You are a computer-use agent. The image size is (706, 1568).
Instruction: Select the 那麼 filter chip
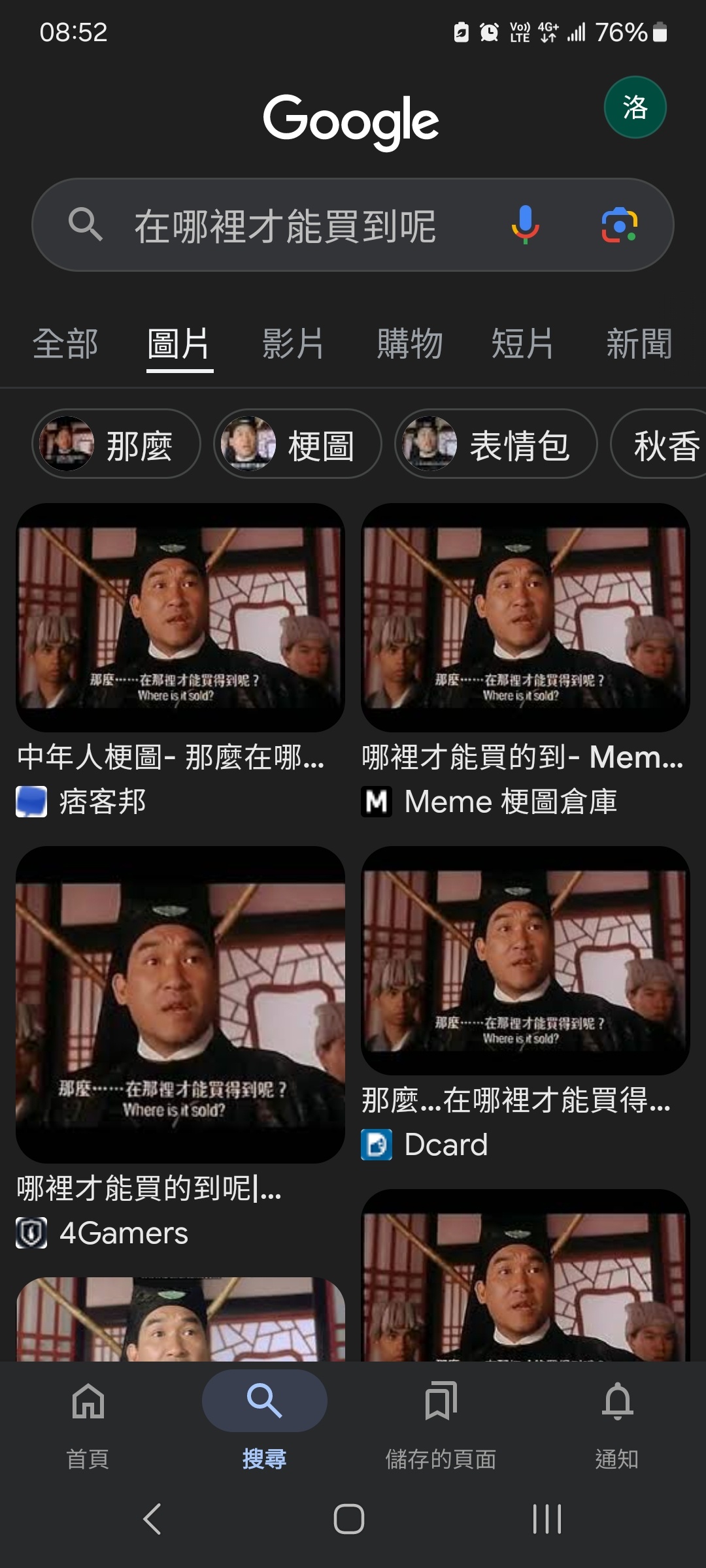(x=116, y=444)
